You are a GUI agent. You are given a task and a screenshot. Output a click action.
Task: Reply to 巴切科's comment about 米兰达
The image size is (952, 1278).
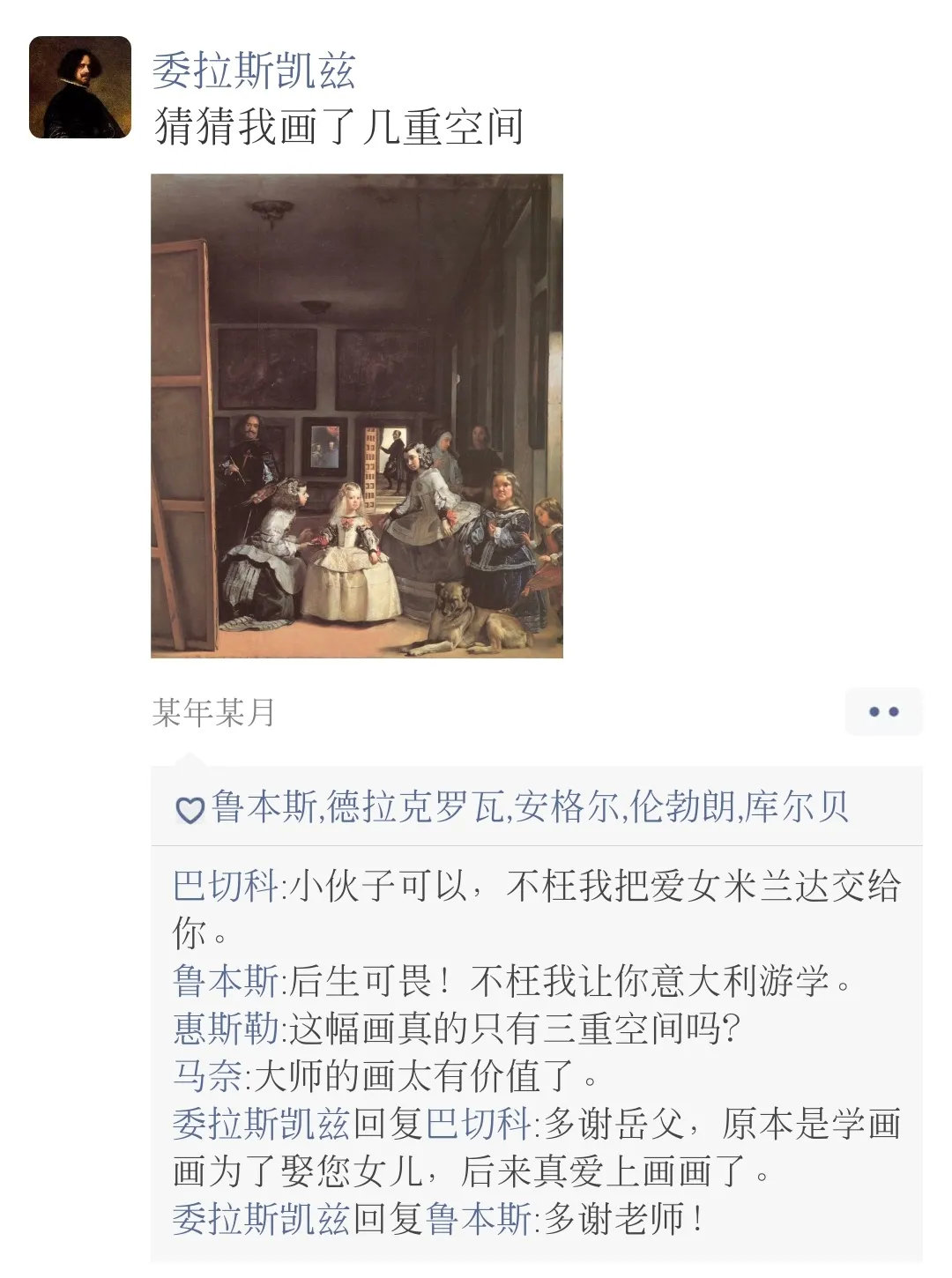pyautogui.click(x=537, y=909)
